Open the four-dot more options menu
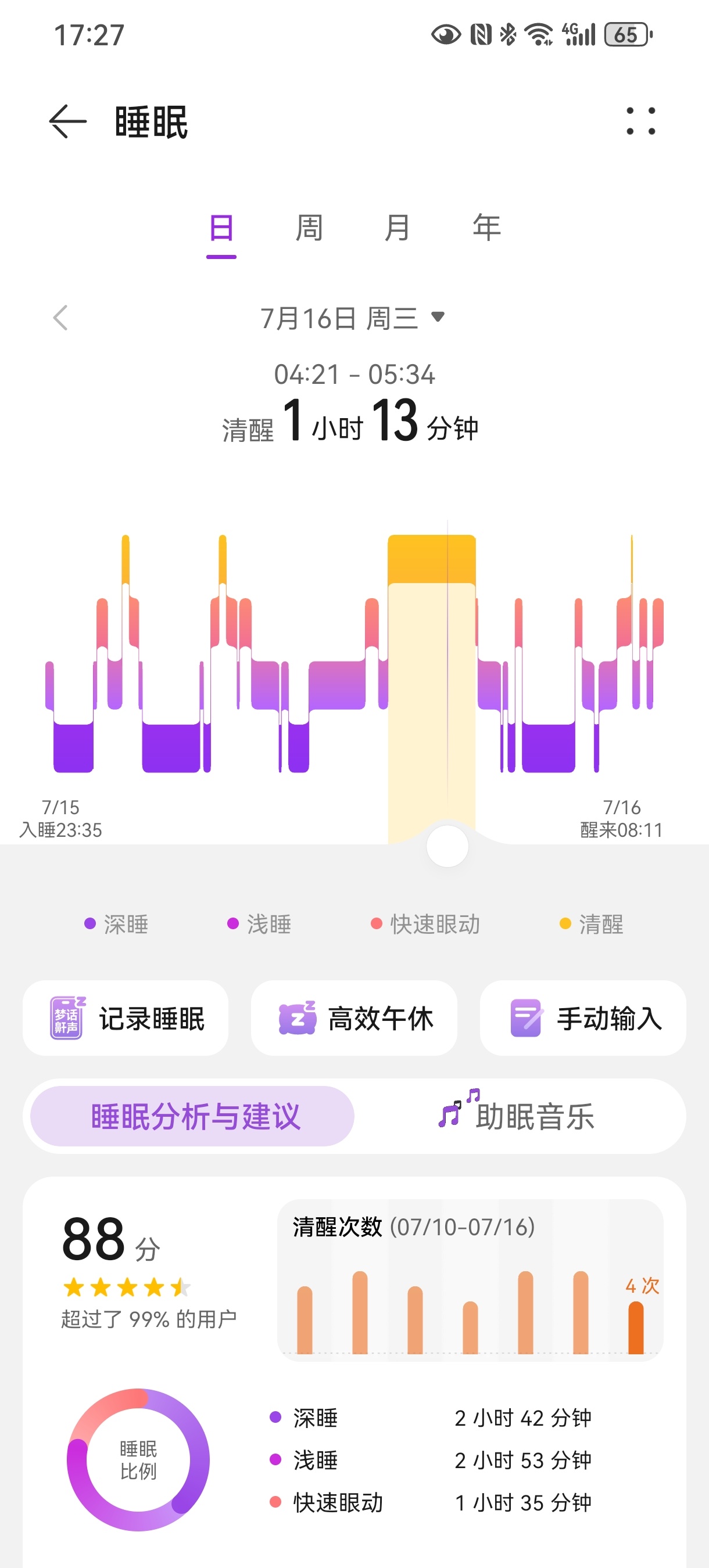Screen dimensions: 709x1568 point(641,121)
